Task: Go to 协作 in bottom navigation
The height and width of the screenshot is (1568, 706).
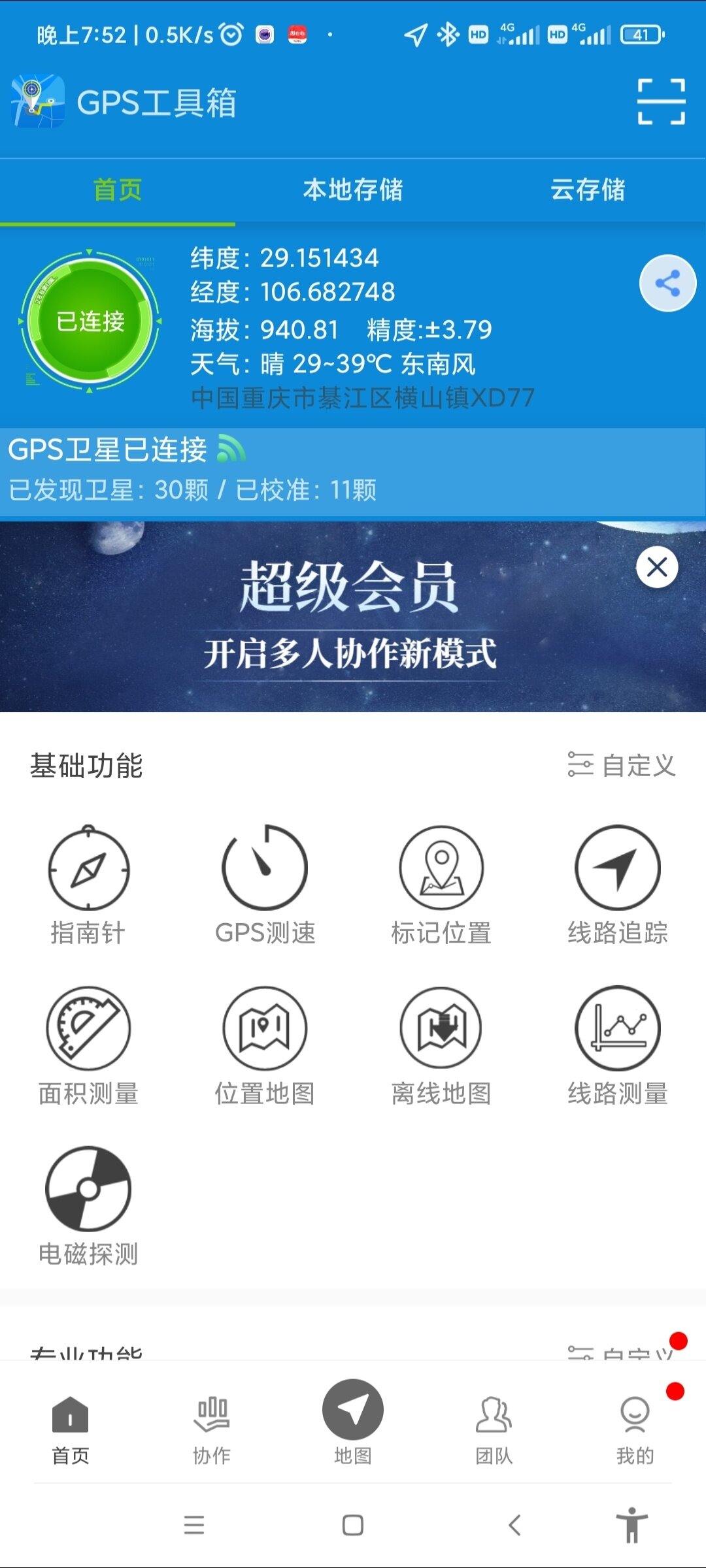Action: point(212,1431)
